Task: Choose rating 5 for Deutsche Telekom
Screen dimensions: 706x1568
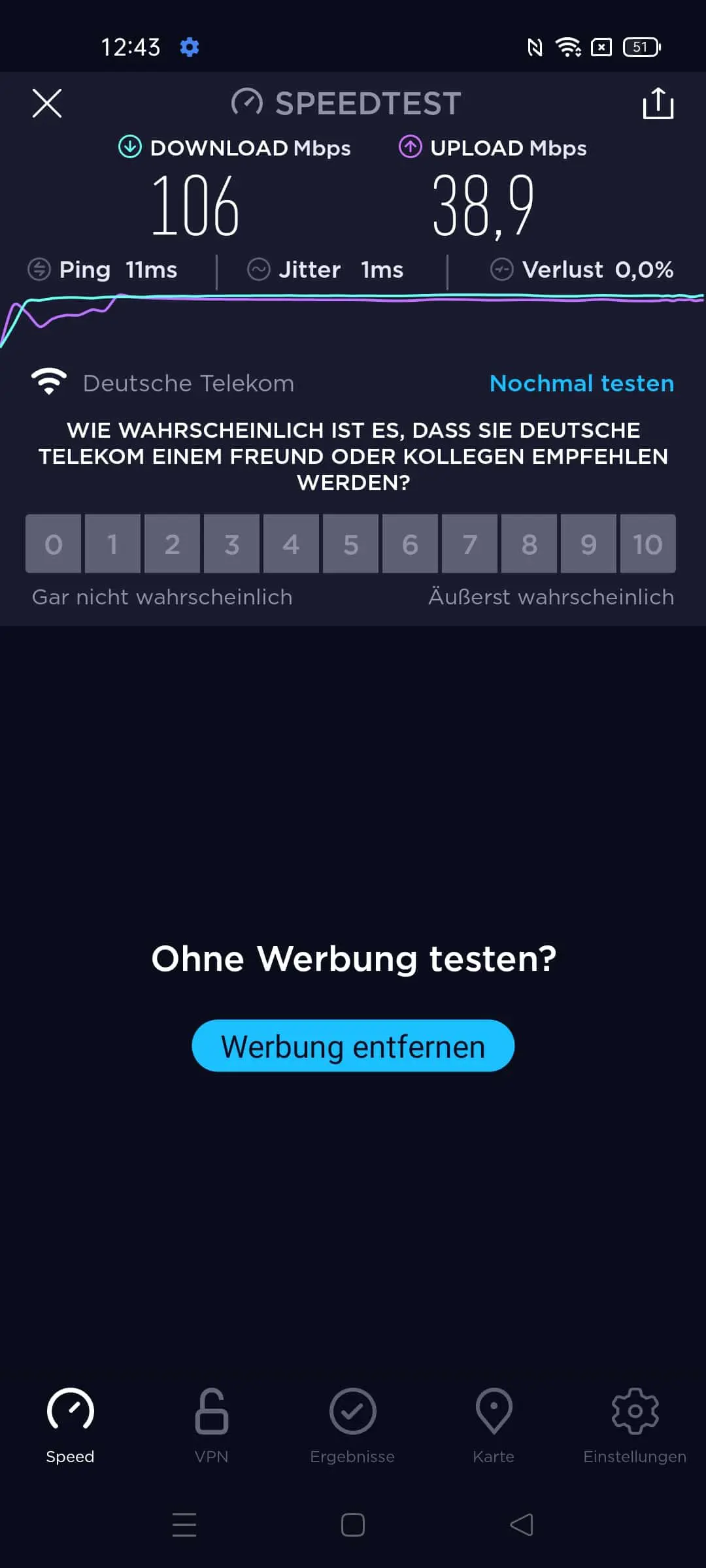Action: [x=351, y=544]
